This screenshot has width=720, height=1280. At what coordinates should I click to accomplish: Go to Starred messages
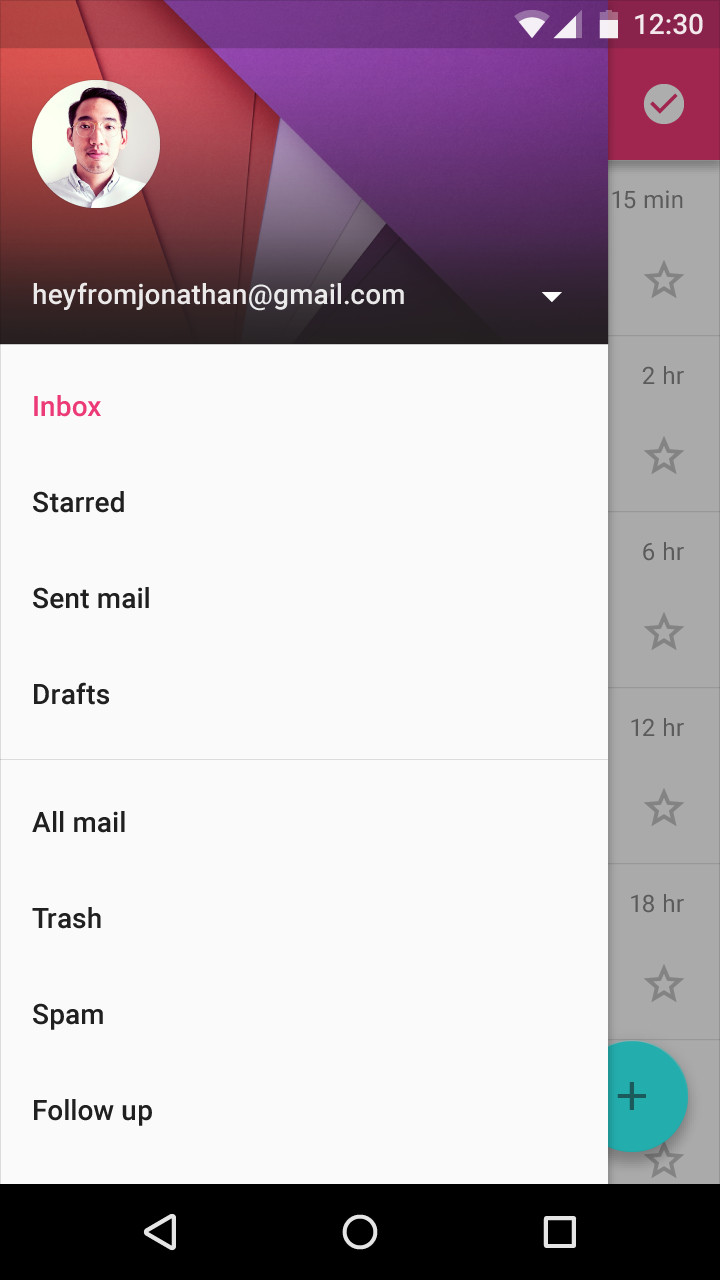pyautogui.click(x=304, y=503)
